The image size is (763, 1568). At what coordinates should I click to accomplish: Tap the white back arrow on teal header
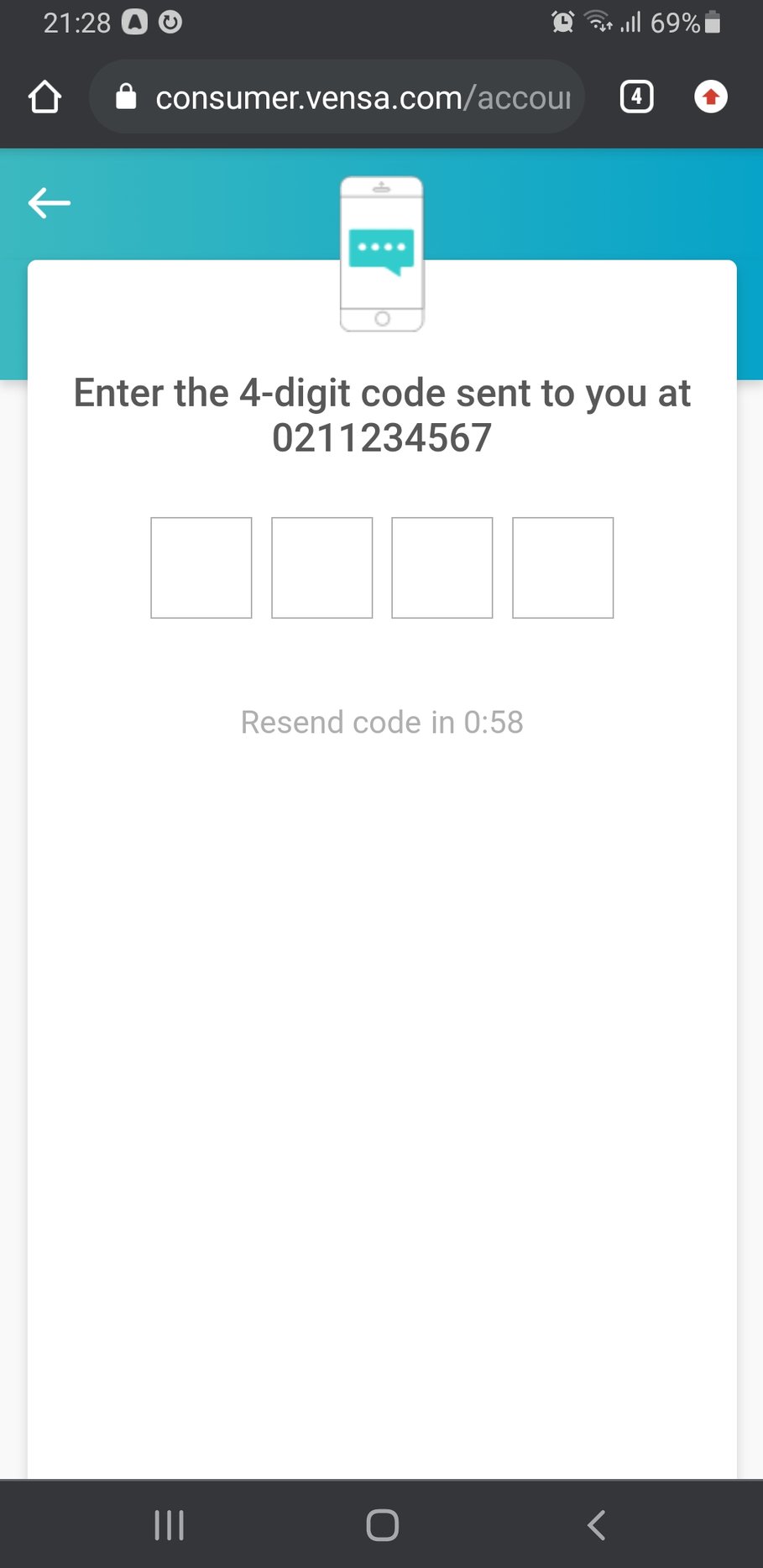click(x=49, y=202)
